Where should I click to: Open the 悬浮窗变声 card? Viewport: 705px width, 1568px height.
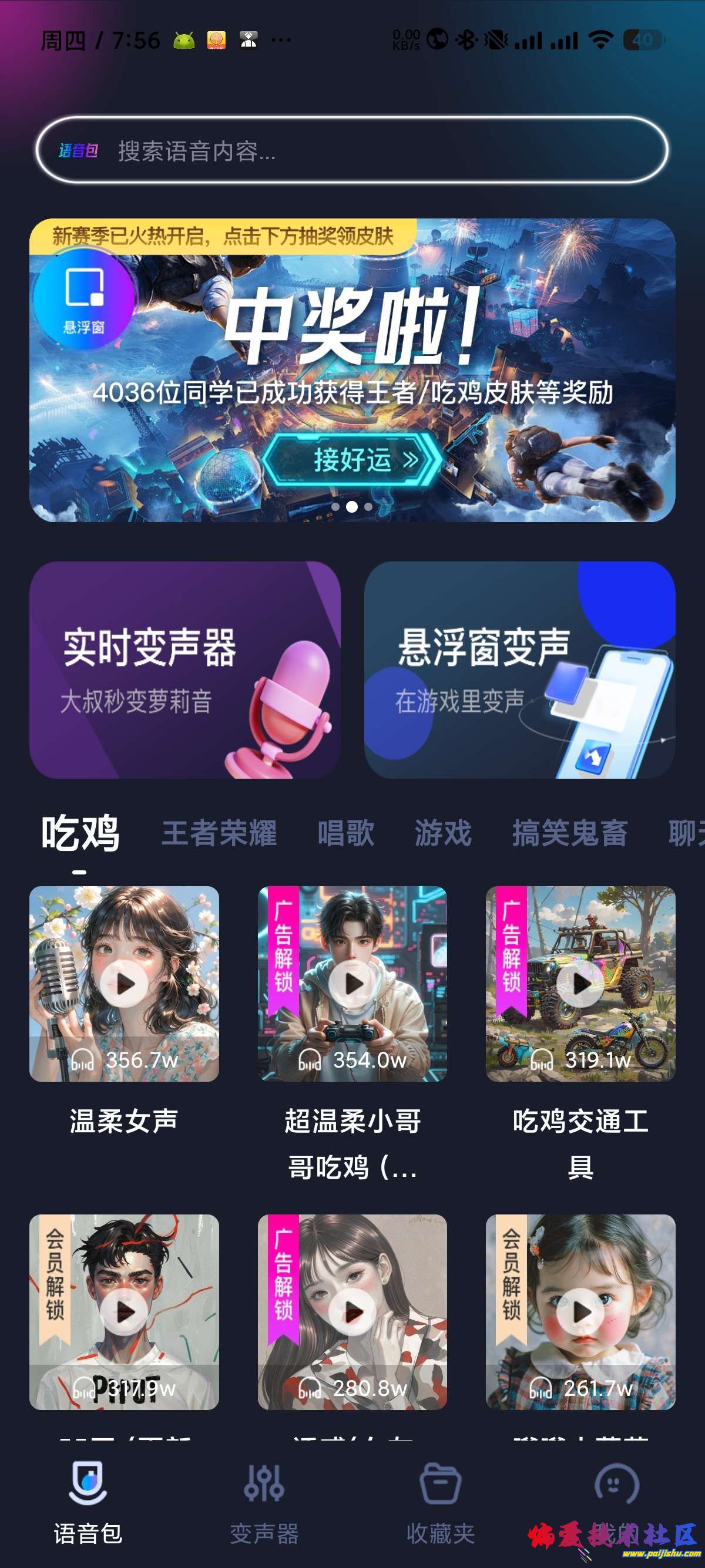(x=519, y=669)
